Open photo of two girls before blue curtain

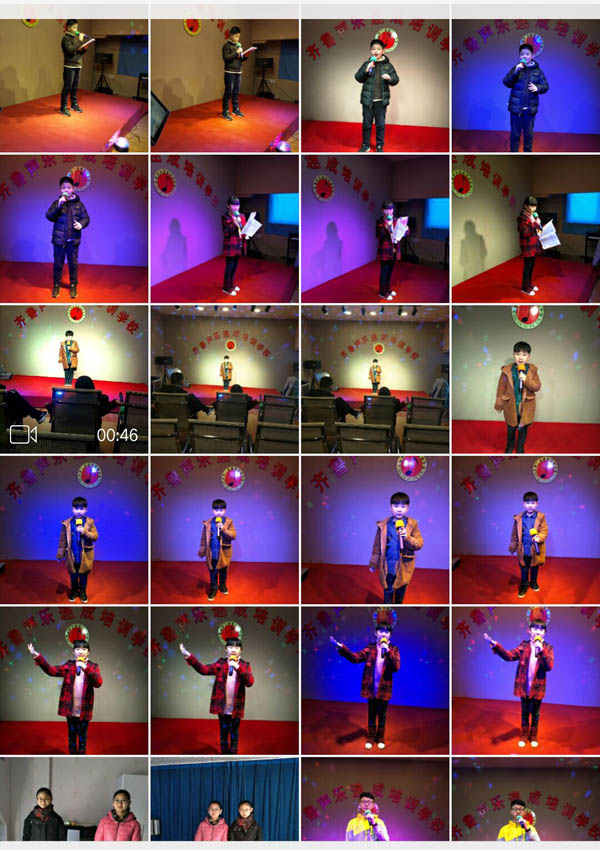click(x=225, y=800)
